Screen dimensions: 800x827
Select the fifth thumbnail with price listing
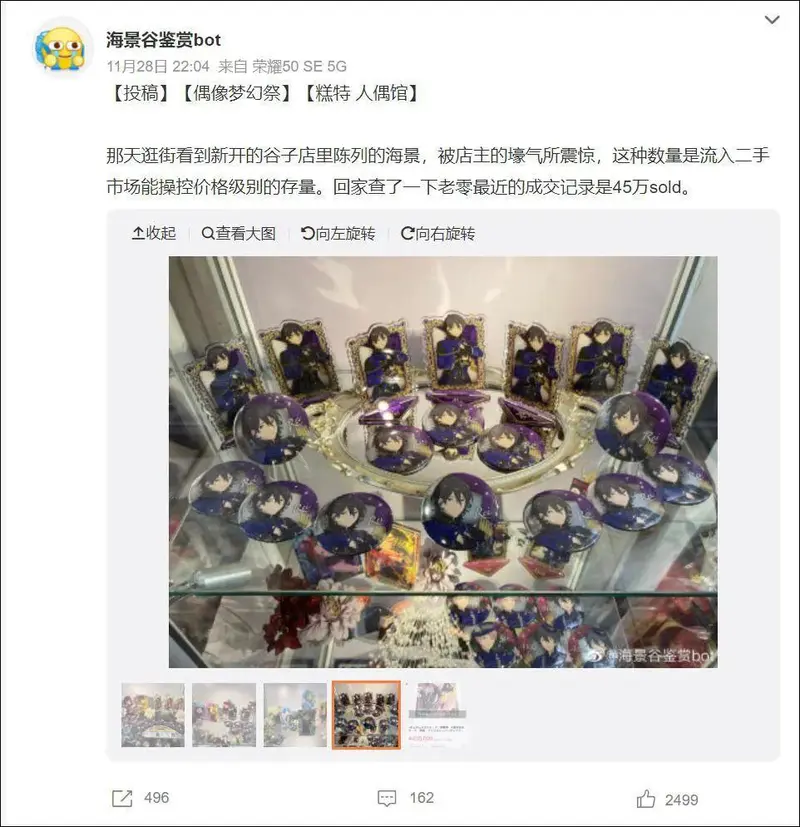pyautogui.click(x=437, y=715)
